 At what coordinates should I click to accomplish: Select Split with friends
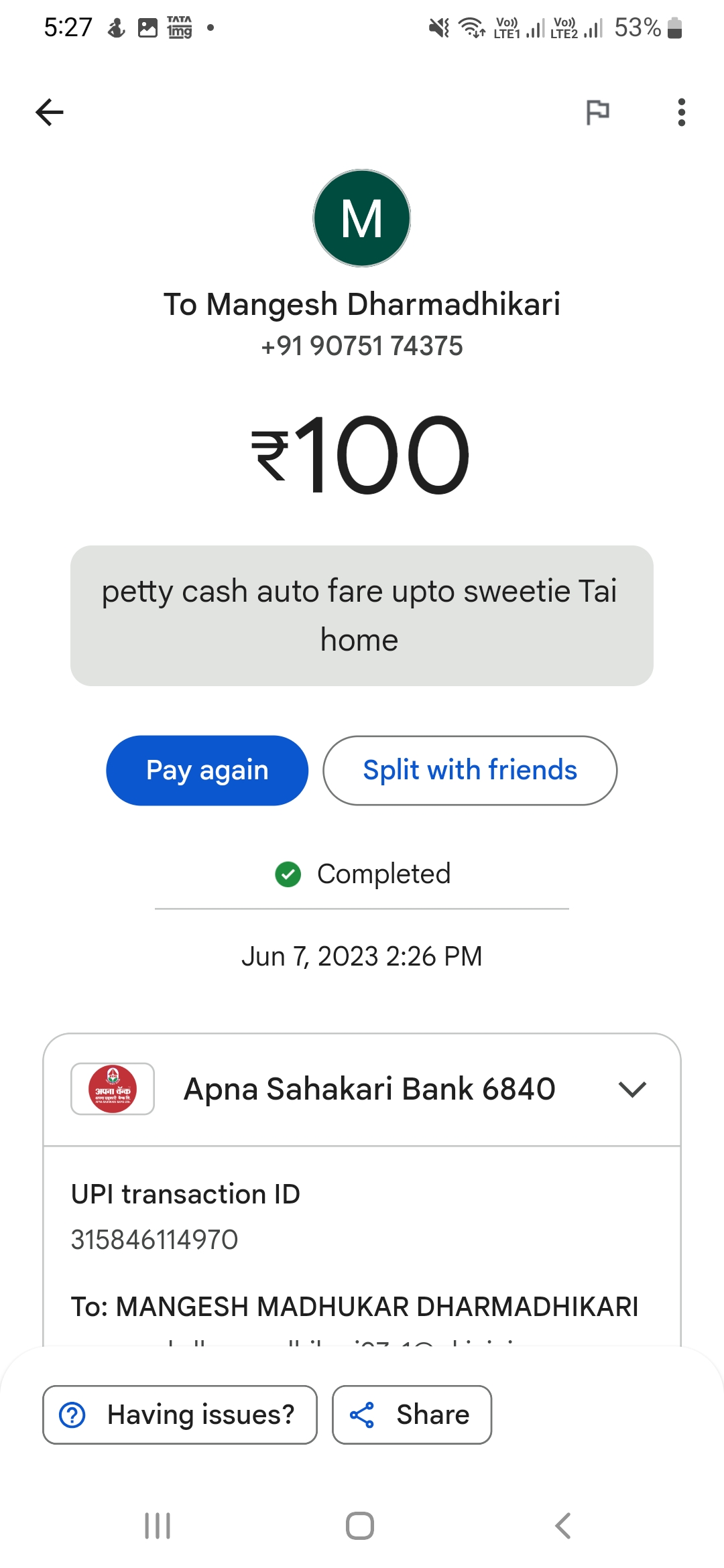470,771
